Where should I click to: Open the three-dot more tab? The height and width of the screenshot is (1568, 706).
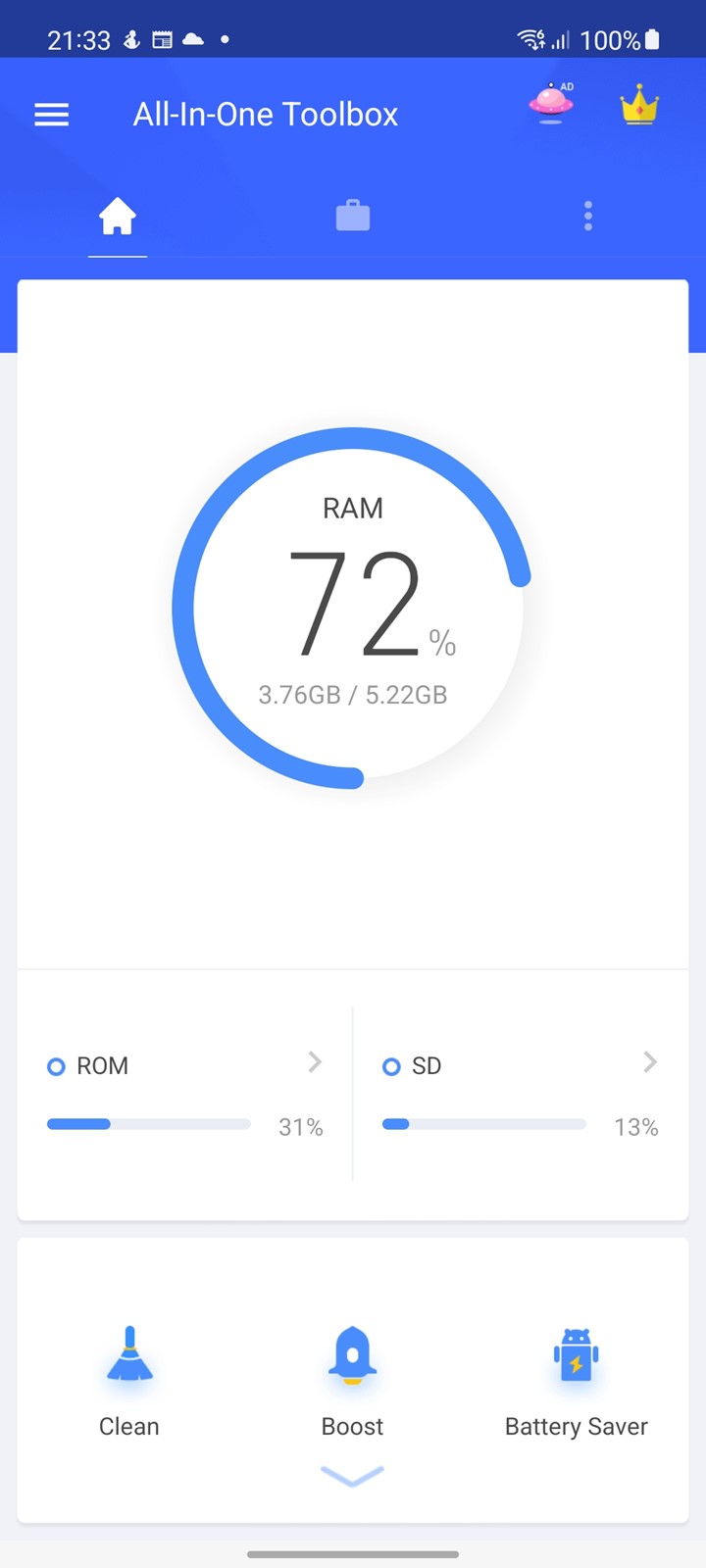pyautogui.click(x=588, y=216)
